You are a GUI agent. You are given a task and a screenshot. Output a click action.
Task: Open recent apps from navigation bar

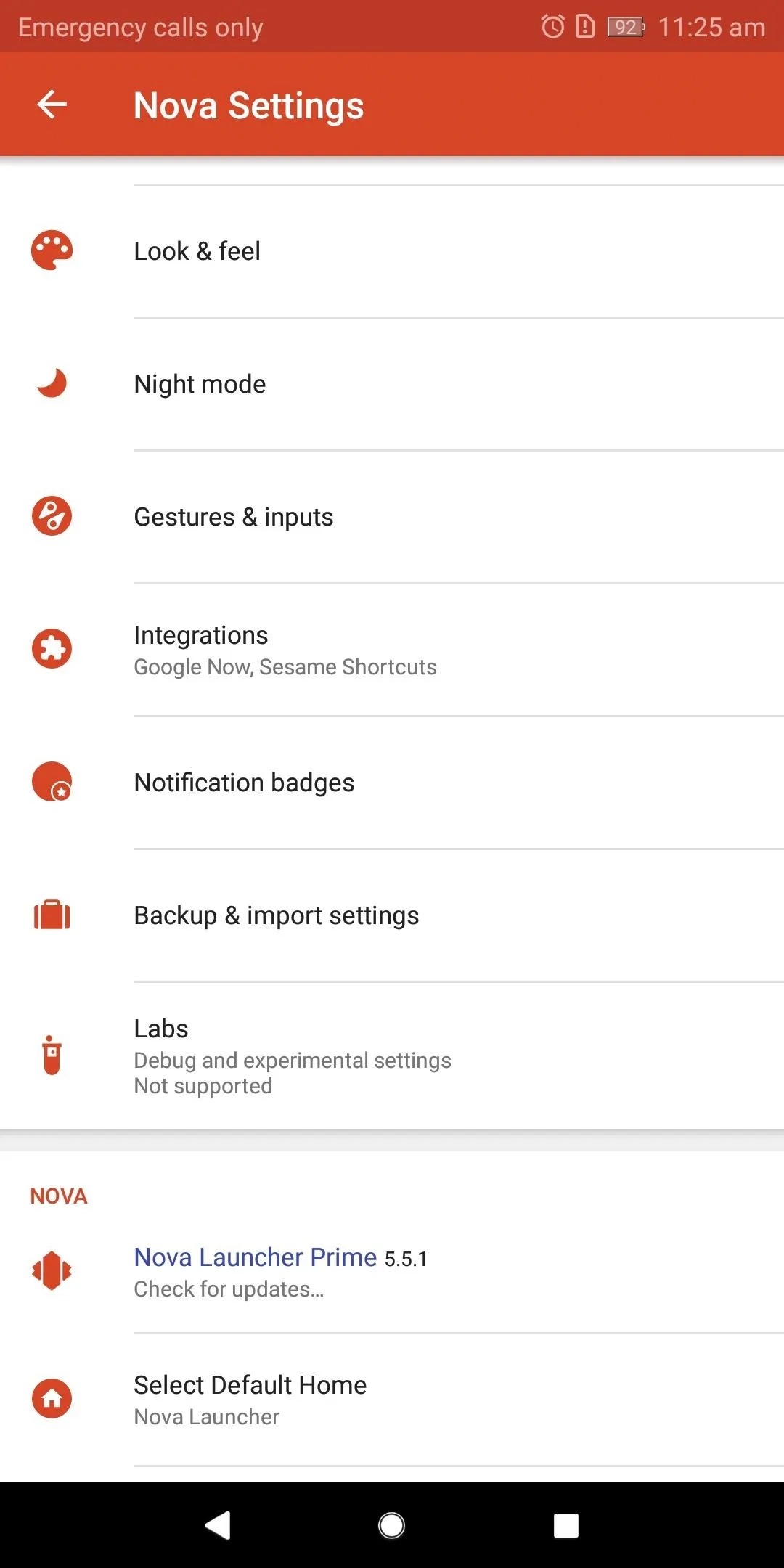click(566, 1525)
